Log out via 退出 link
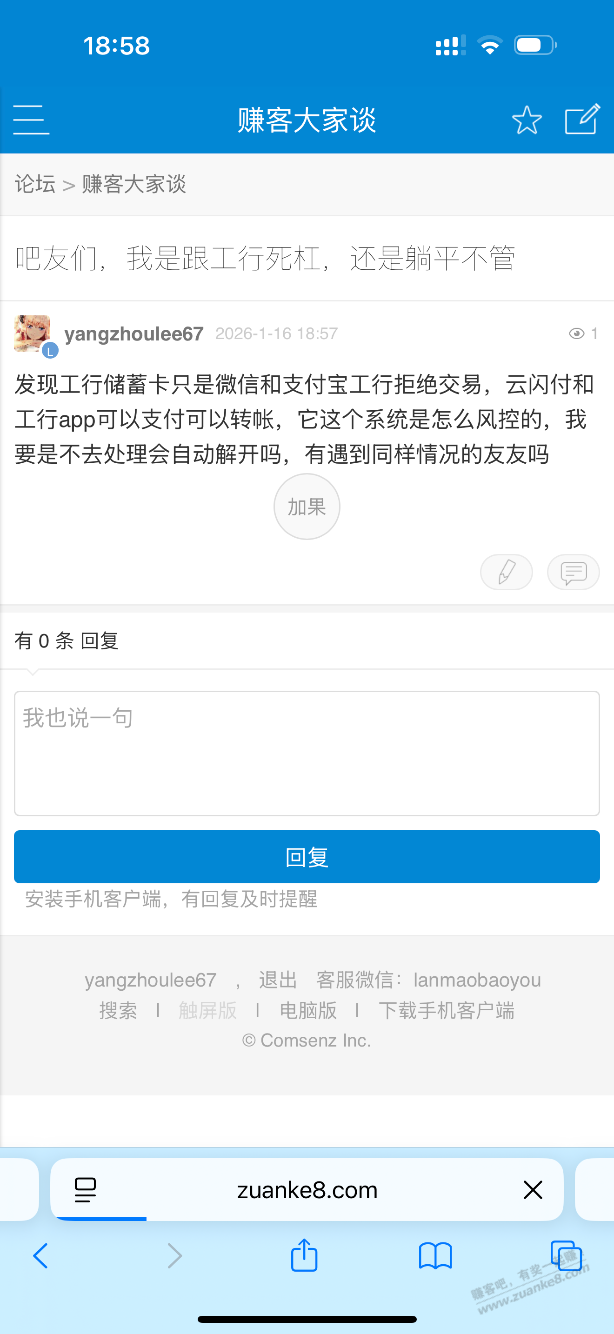Viewport: 614px width, 1334px height. tap(277, 980)
